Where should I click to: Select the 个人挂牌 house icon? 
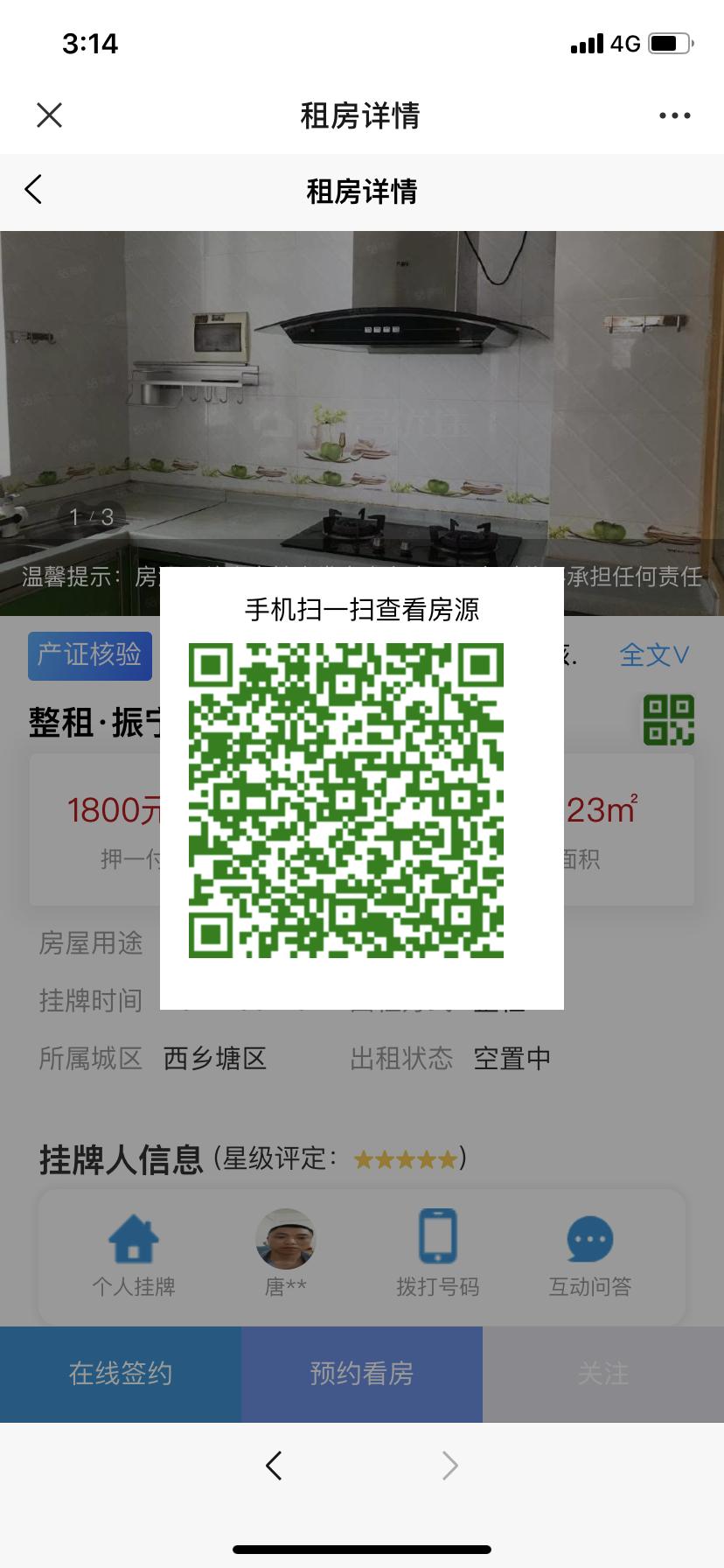tap(131, 1237)
